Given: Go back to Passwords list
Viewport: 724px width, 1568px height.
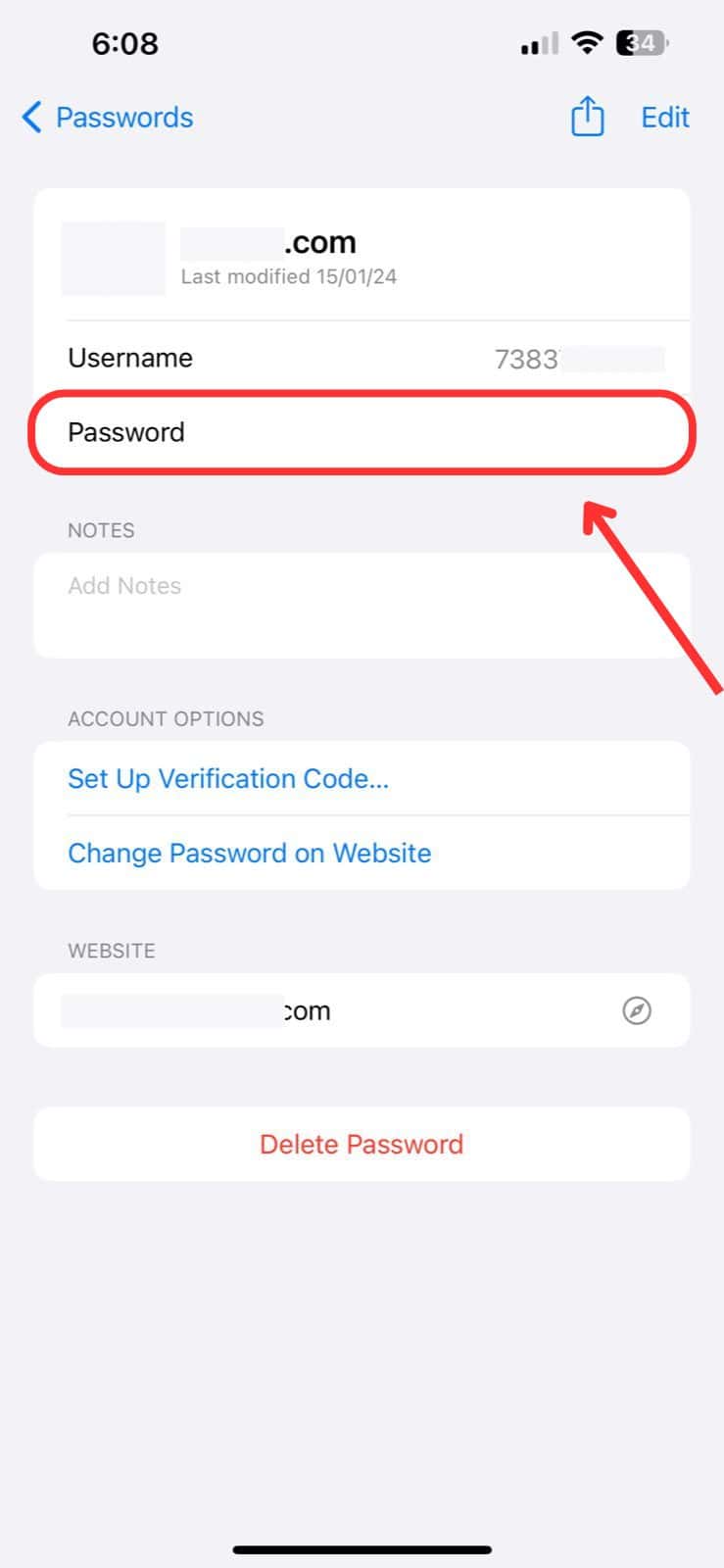Looking at the screenshot, I should click(x=108, y=118).
